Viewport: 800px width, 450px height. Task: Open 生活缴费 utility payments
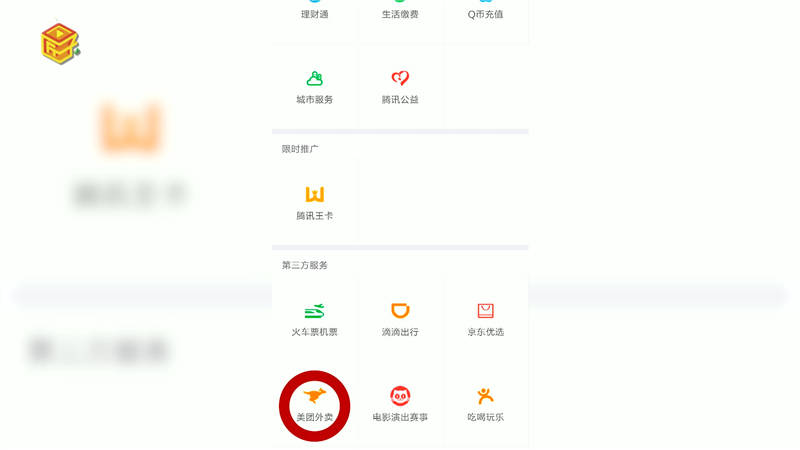point(400,12)
